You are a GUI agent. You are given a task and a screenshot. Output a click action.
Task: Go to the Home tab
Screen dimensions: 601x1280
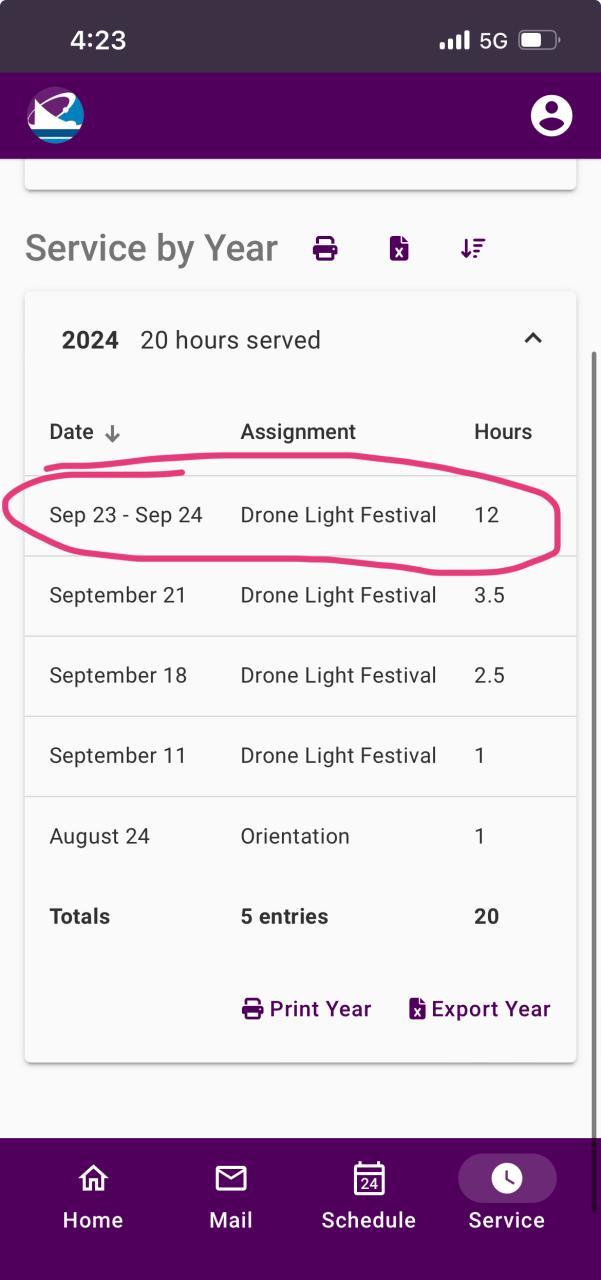coord(93,1197)
